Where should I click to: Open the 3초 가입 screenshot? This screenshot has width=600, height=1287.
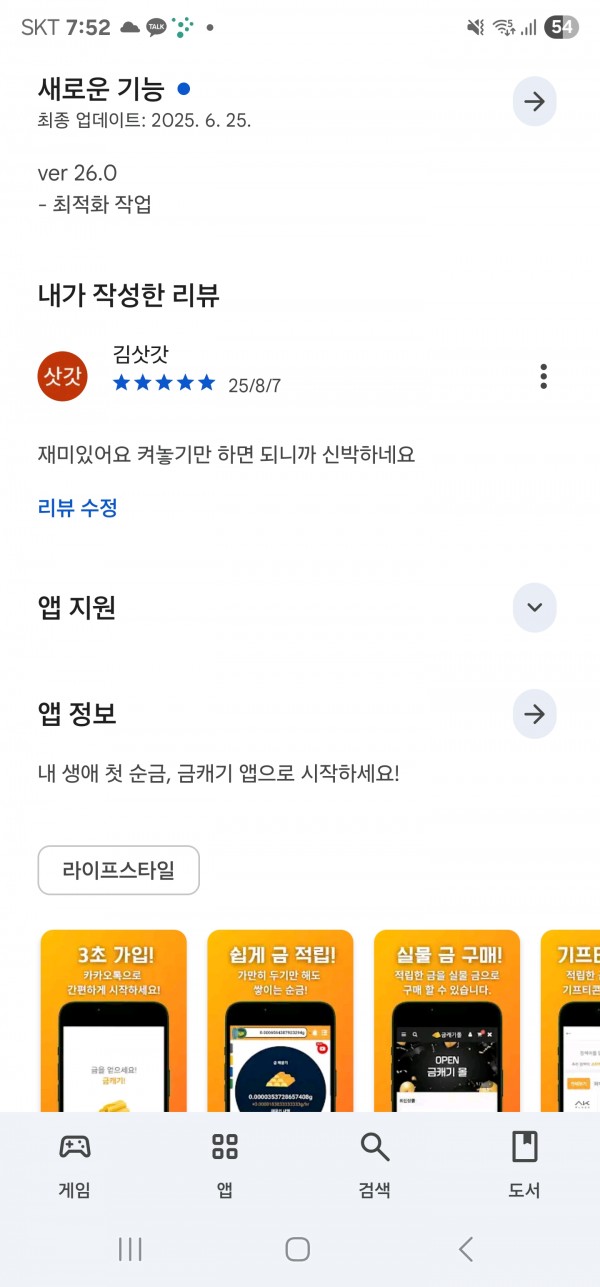coord(114,1020)
